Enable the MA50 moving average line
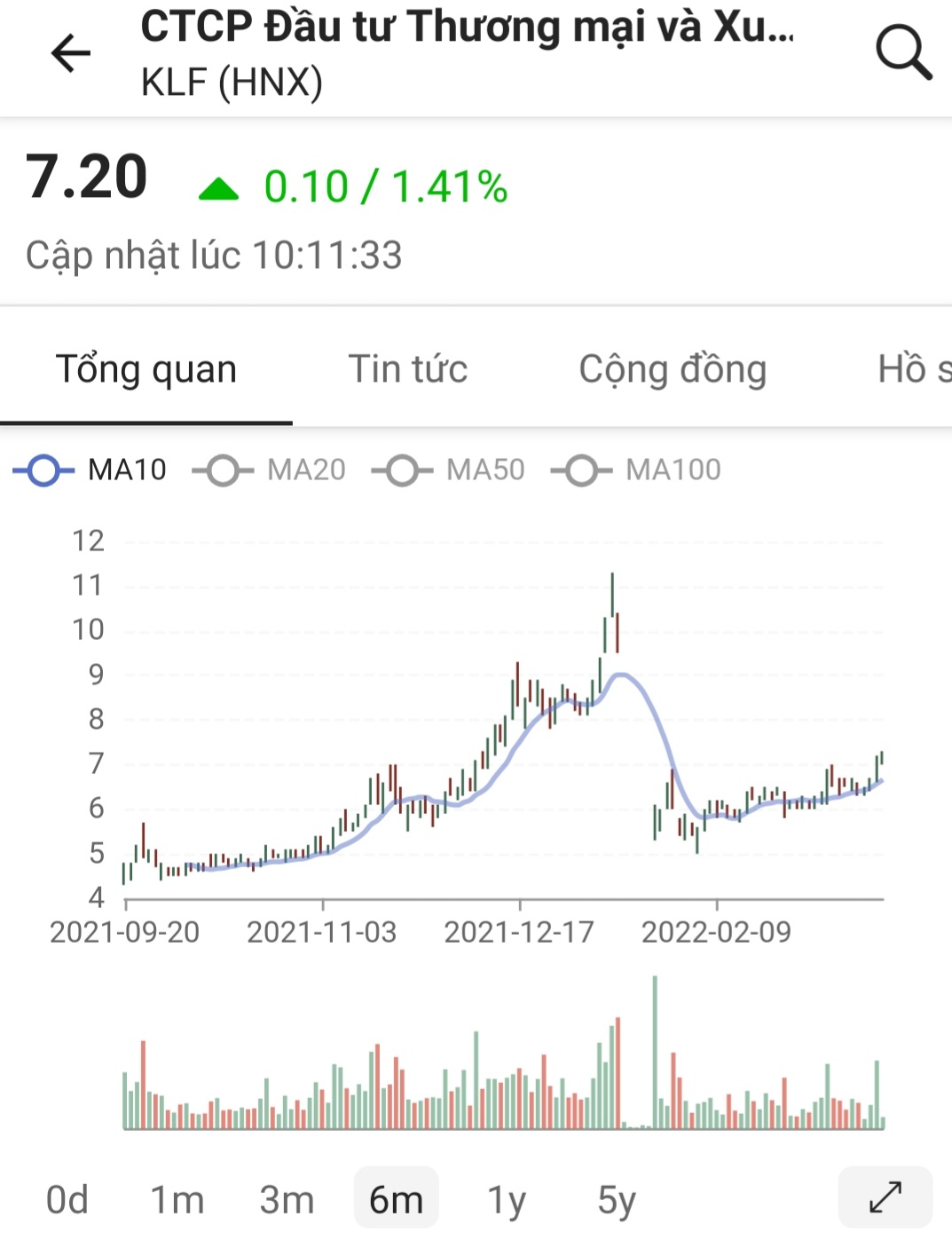This screenshot has width=952, height=1240. coord(449,470)
